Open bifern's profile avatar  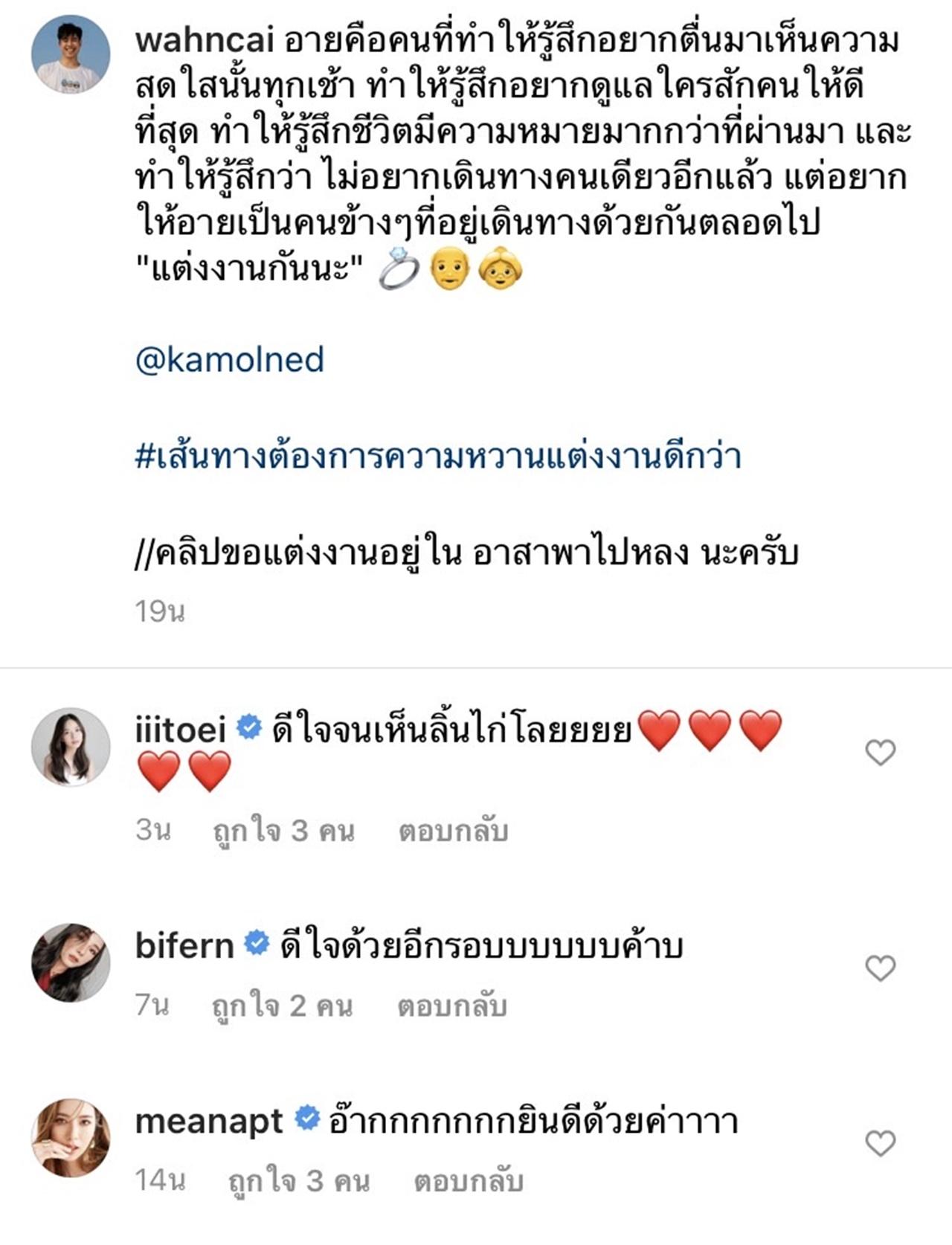click(x=71, y=962)
